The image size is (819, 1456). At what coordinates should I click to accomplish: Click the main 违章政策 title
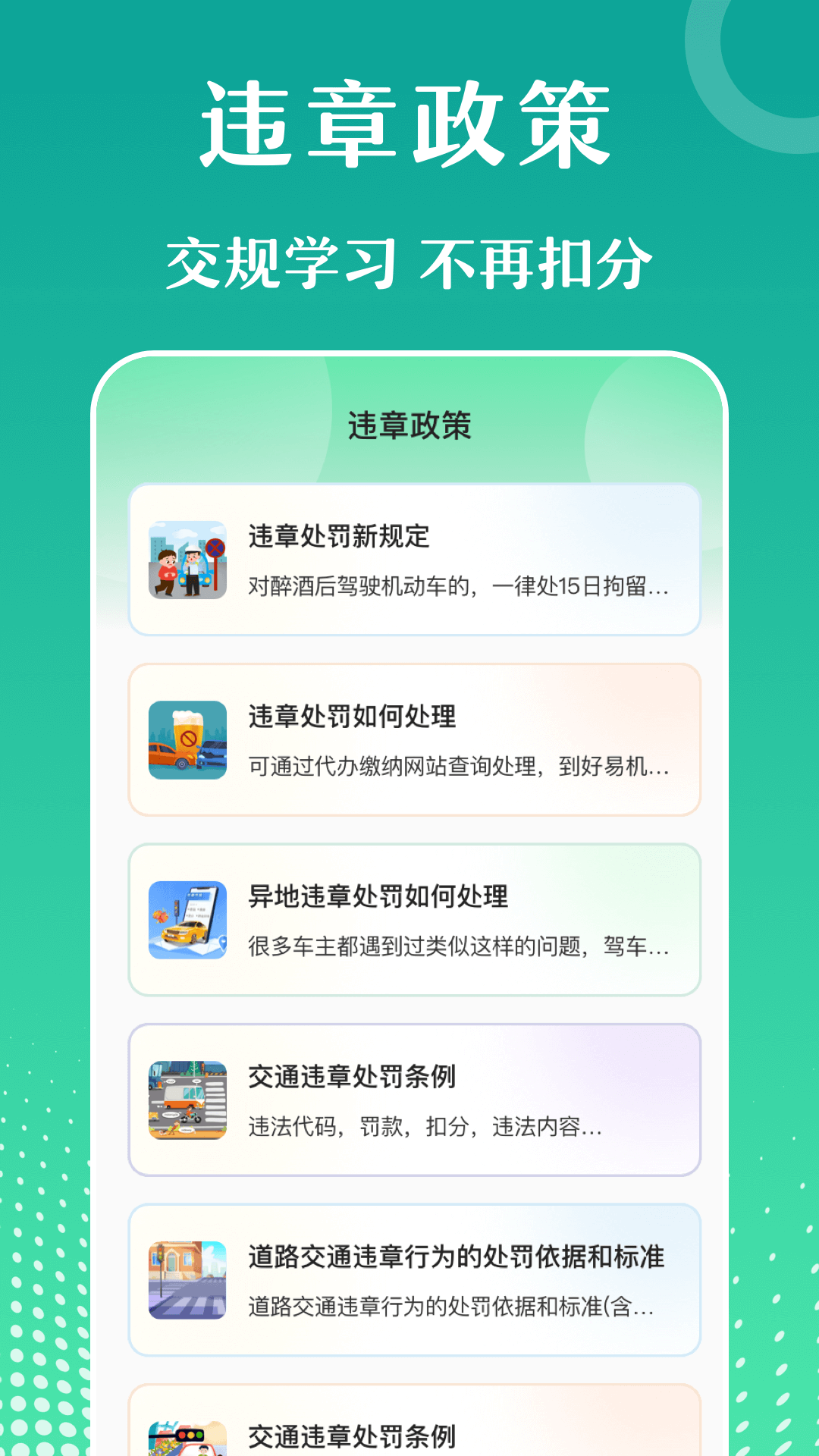click(x=407, y=124)
